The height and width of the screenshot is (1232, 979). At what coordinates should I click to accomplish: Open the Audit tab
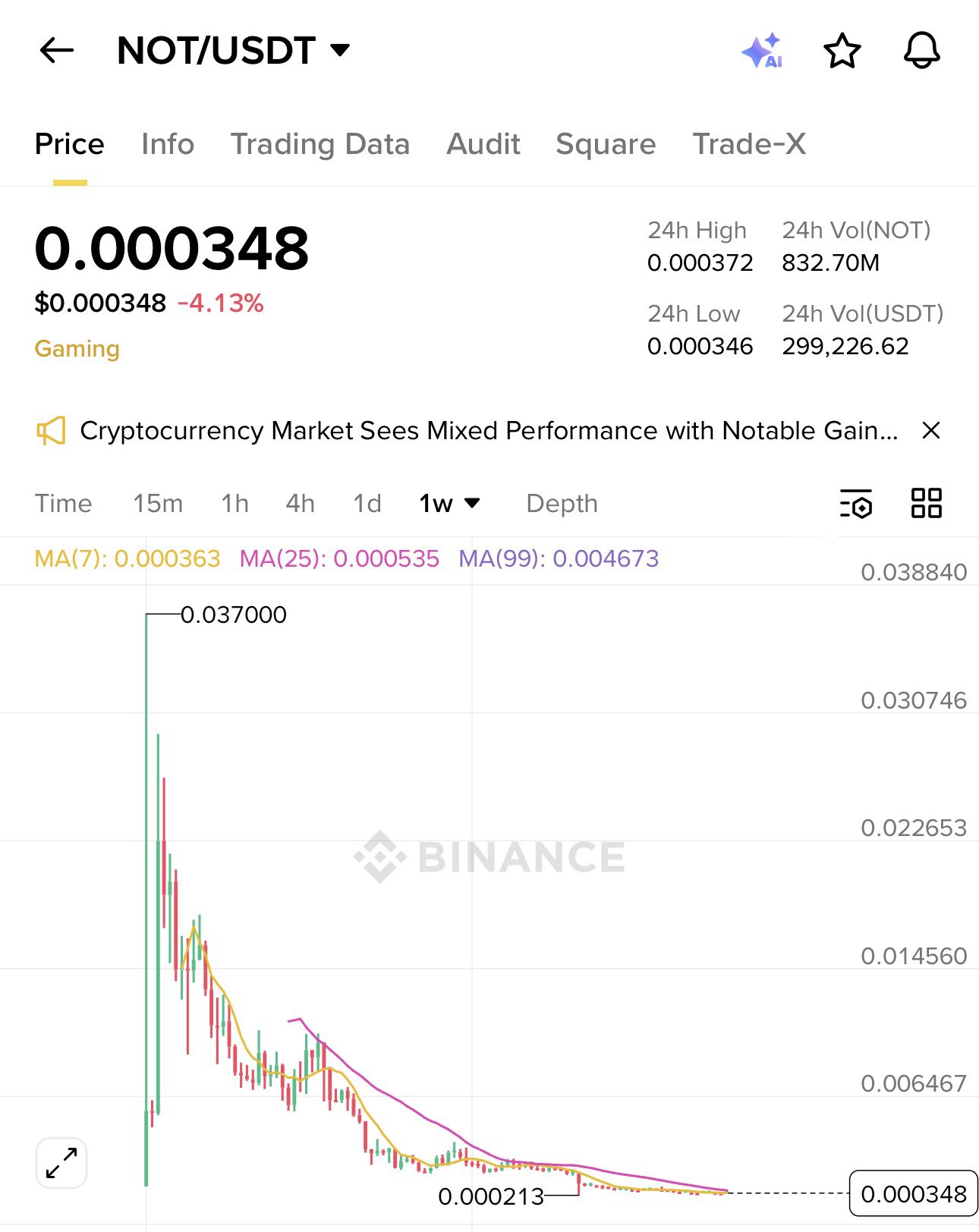[x=483, y=144]
